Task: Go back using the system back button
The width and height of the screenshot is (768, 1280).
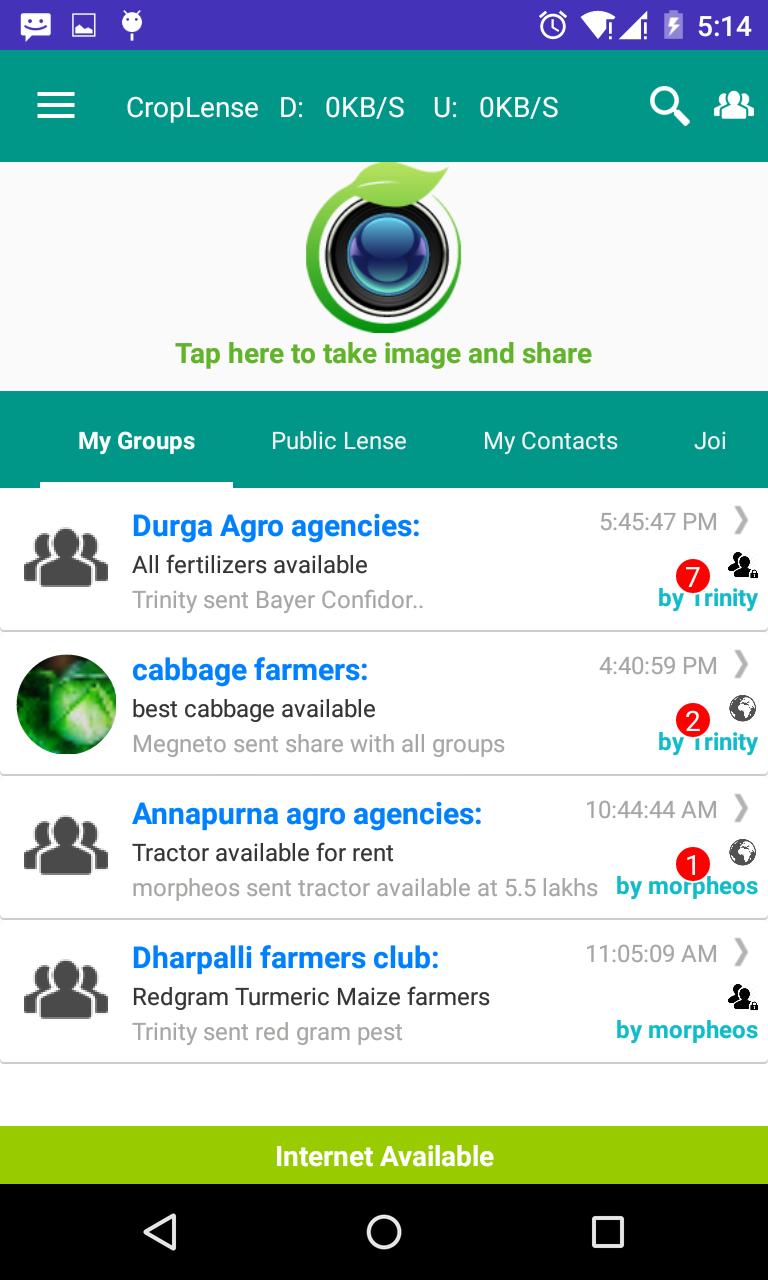Action: [x=160, y=1232]
